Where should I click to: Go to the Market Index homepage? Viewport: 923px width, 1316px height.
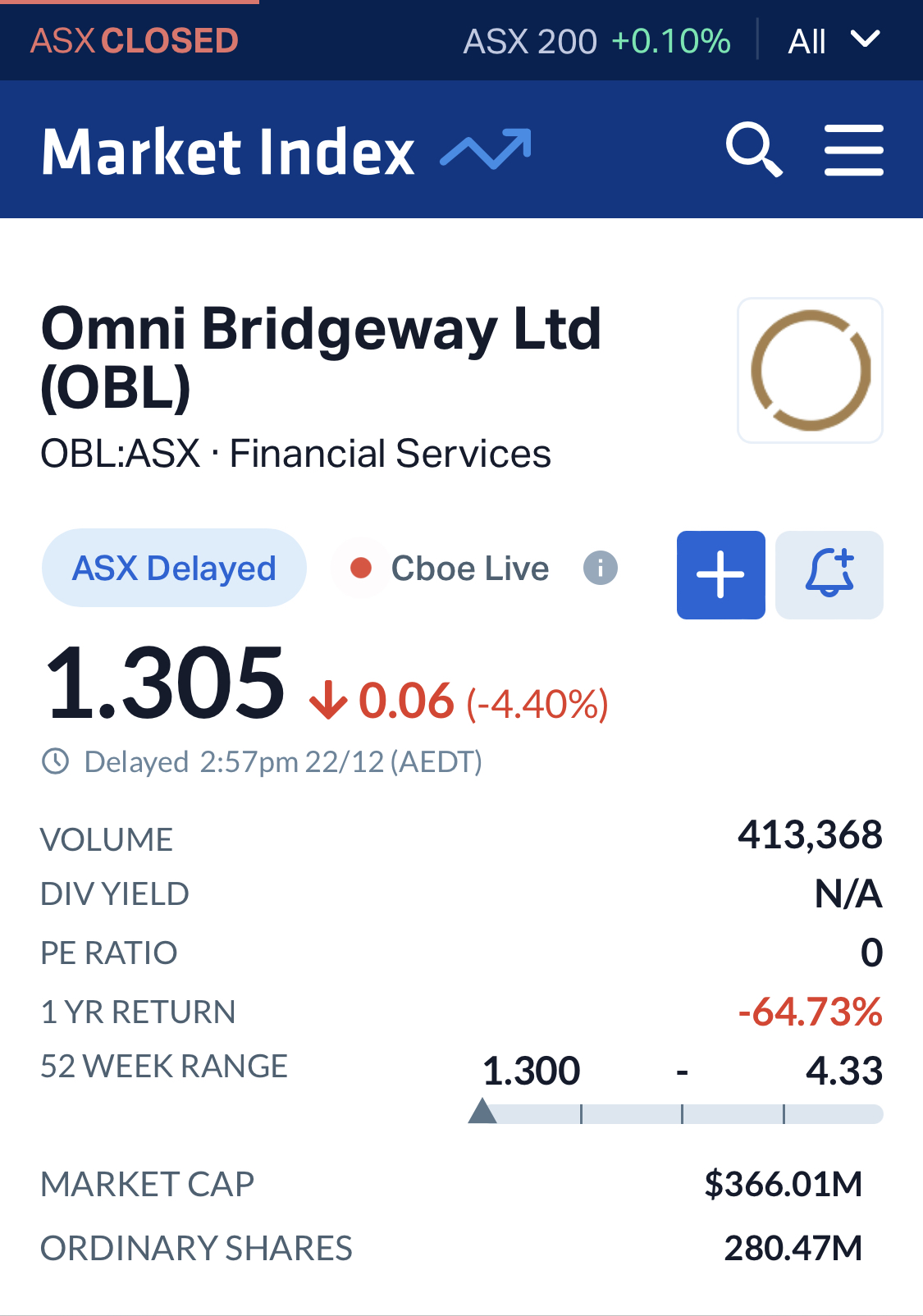point(286,152)
